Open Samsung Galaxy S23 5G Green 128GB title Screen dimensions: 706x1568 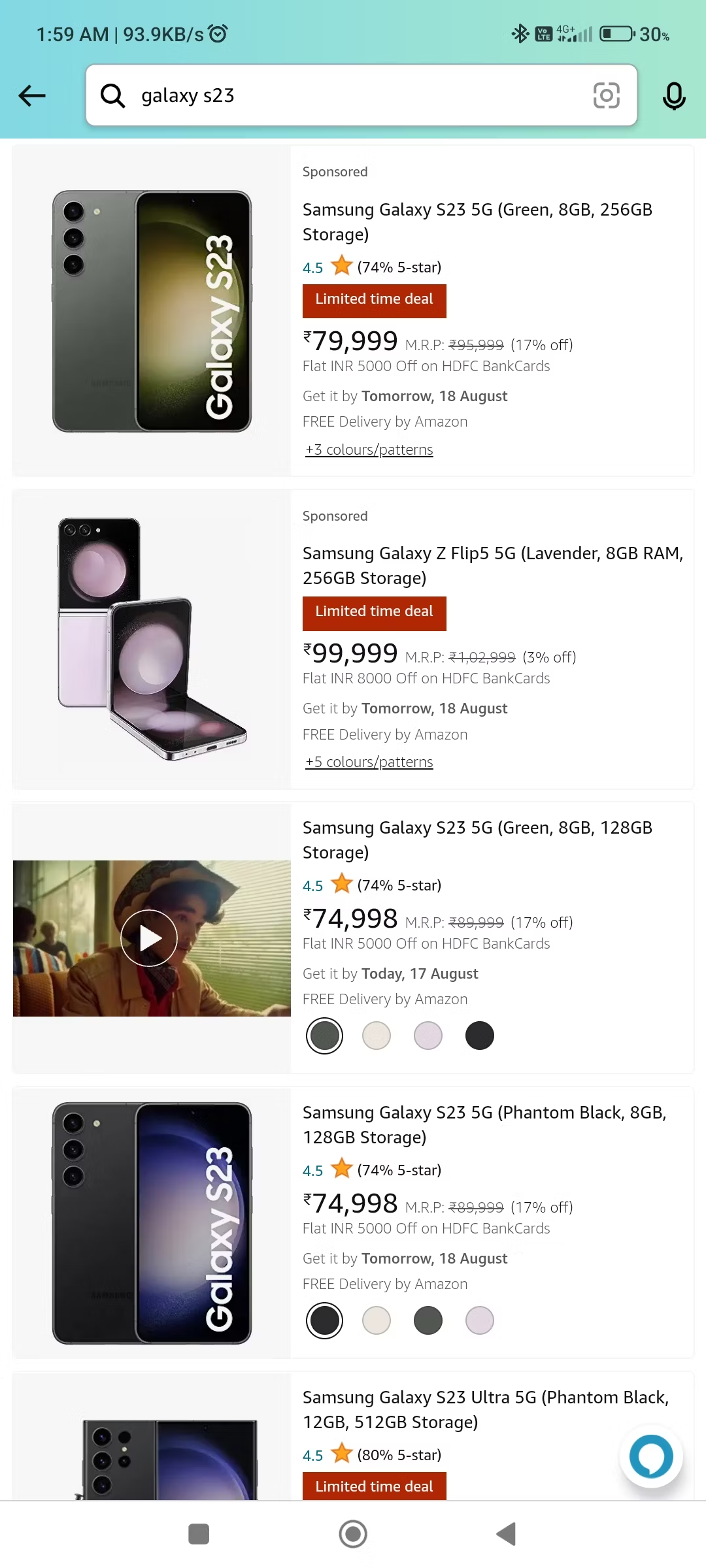(477, 840)
